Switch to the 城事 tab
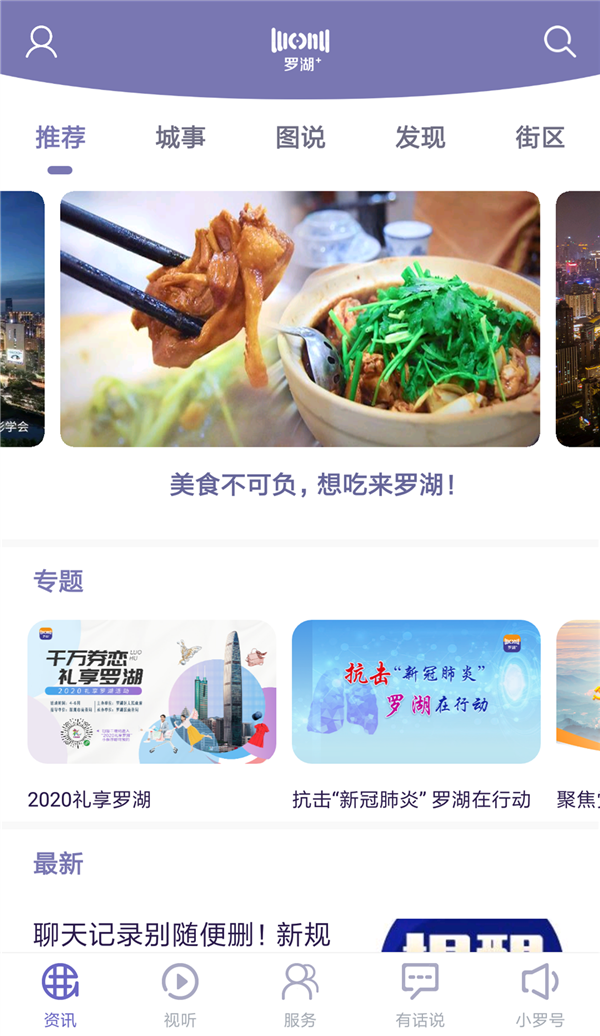The height and width of the screenshot is (1036, 600). (x=180, y=137)
